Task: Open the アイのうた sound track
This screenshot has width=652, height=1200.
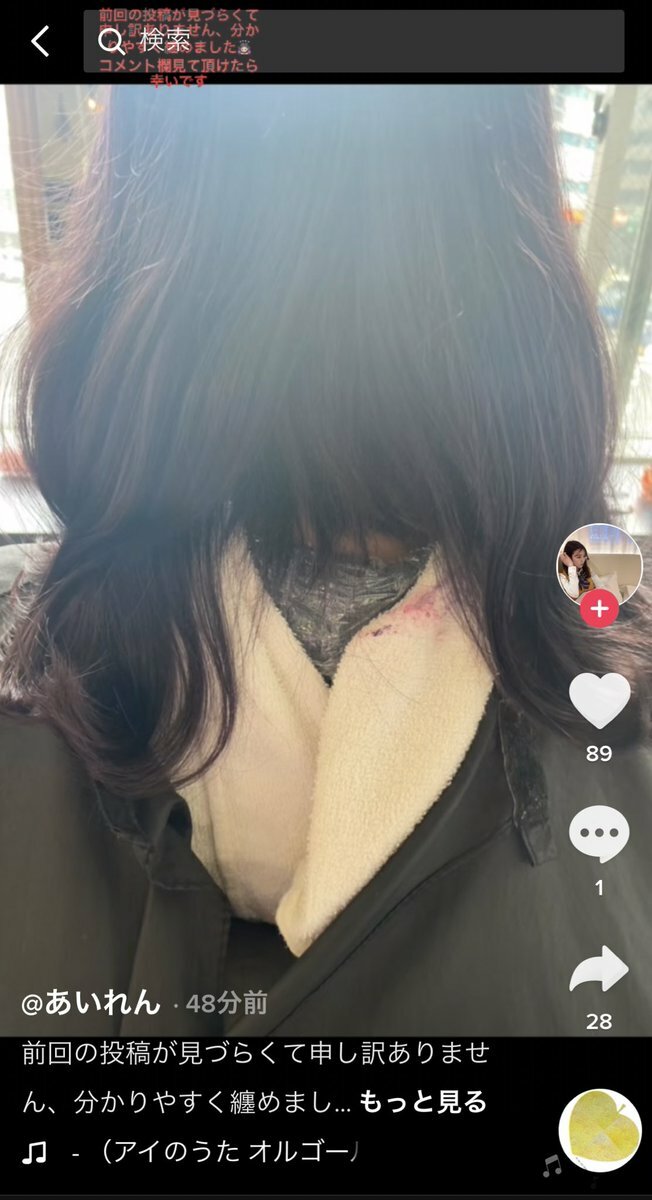Action: (220, 1153)
